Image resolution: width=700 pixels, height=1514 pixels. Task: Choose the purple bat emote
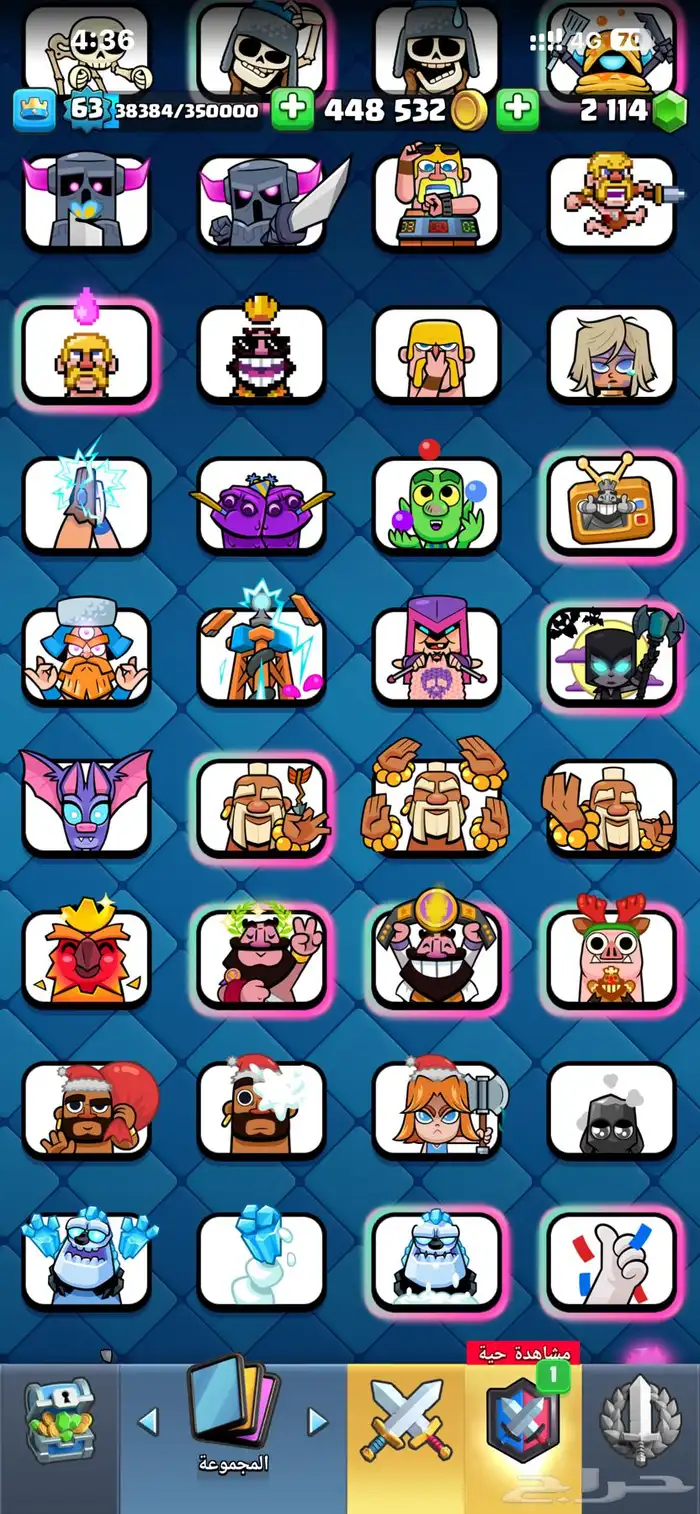[x=86, y=805]
